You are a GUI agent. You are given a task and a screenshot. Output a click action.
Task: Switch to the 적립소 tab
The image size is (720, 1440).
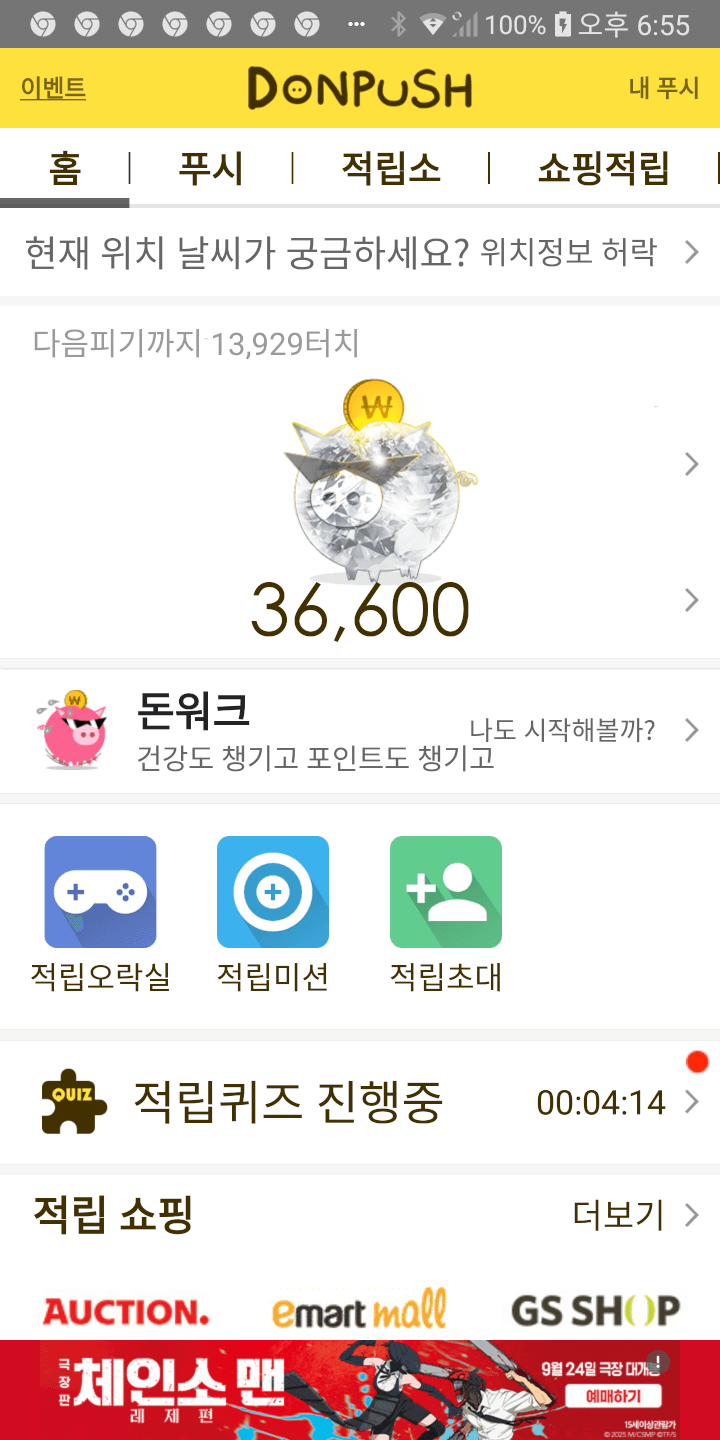coord(390,168)
